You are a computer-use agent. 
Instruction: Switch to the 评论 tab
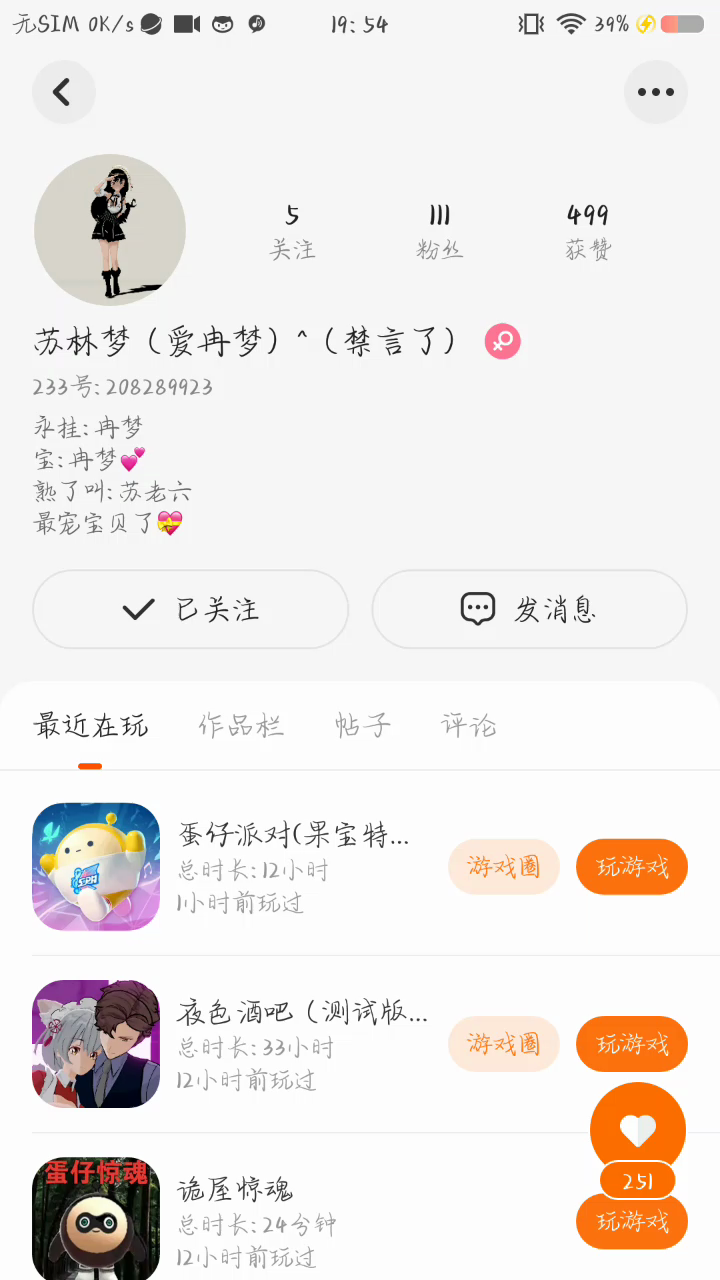(468, 726)
